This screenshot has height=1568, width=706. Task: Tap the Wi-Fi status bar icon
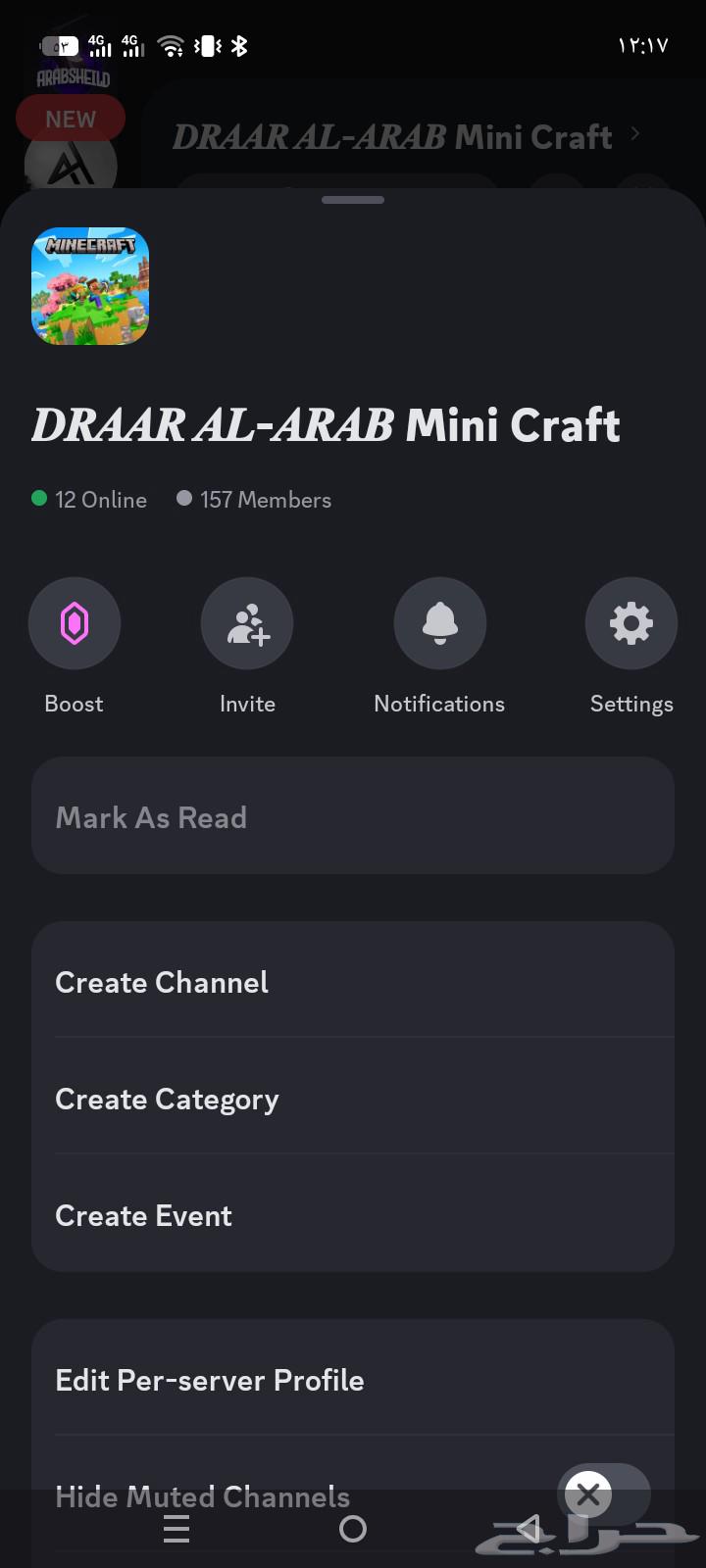click(x=173, y=45)
